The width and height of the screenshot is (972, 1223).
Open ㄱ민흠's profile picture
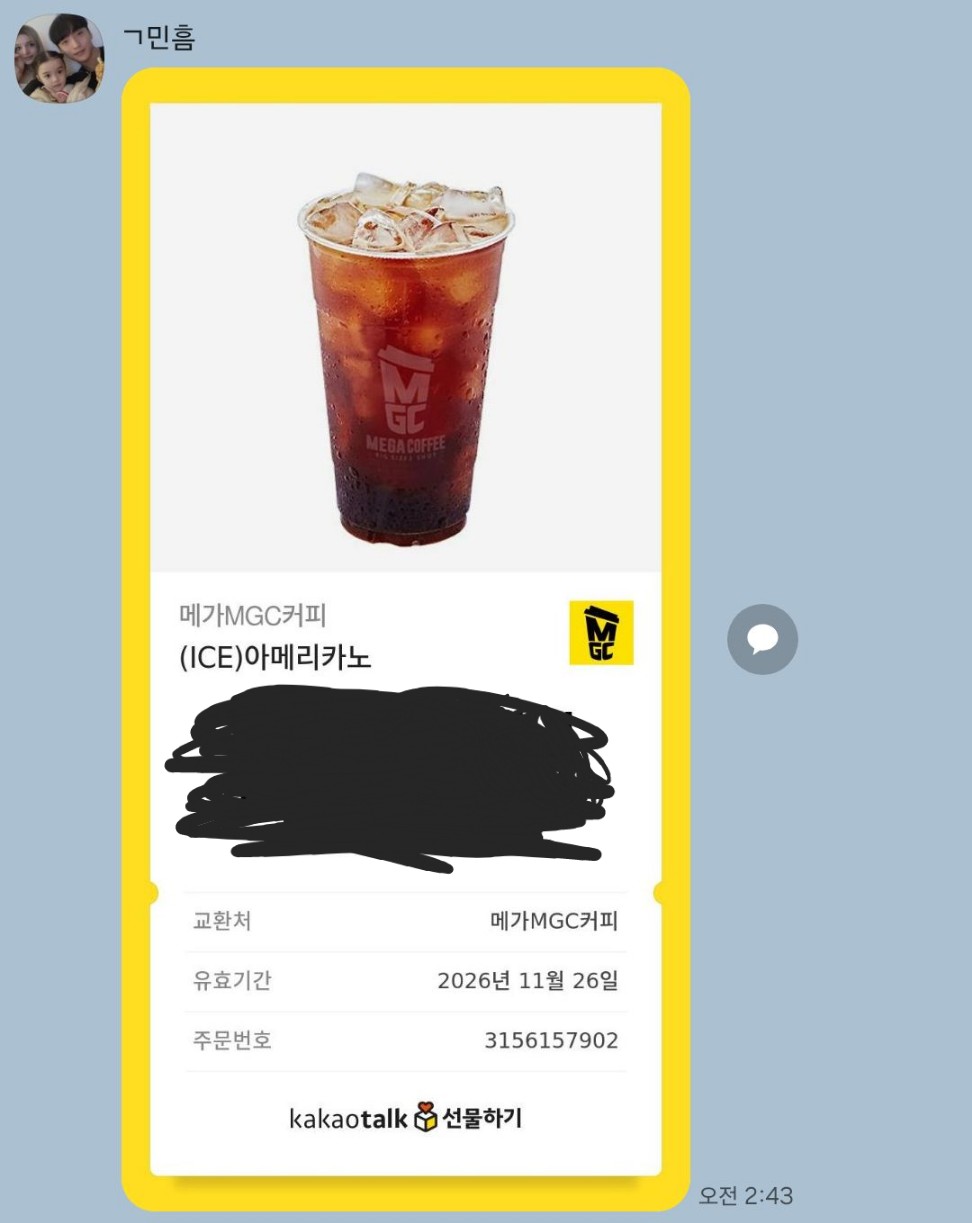58,59
